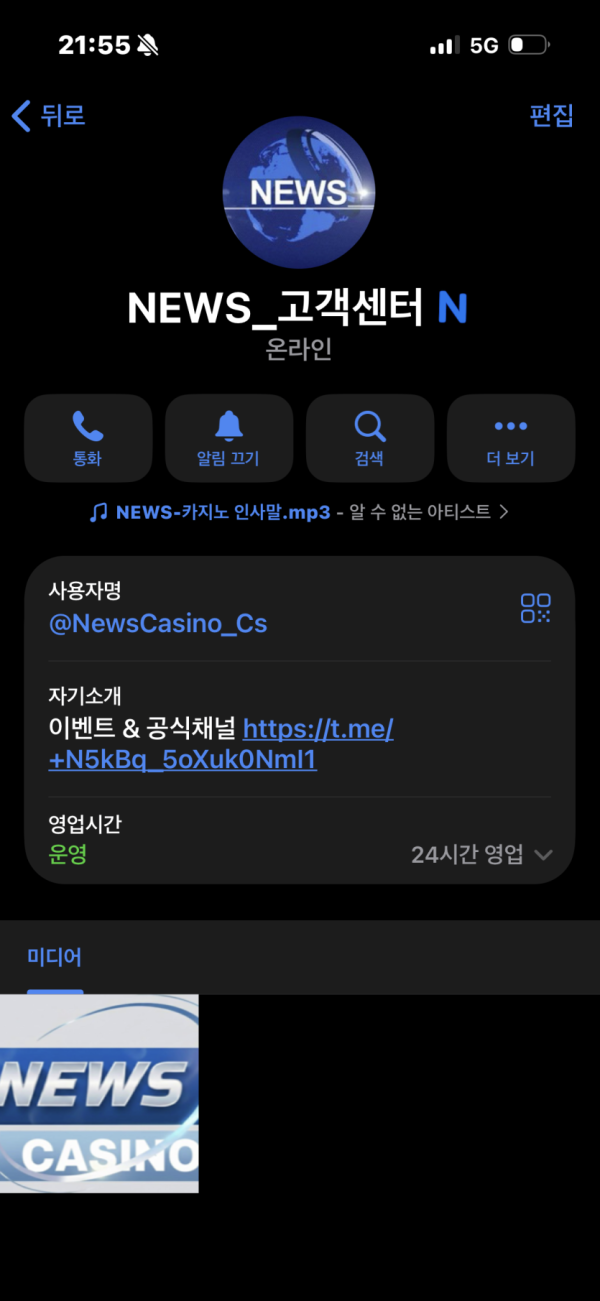The height and width of the screenshot is (1301, 600).
Task: Mute notifications with 알림 끄기
Action: [229, 438]
